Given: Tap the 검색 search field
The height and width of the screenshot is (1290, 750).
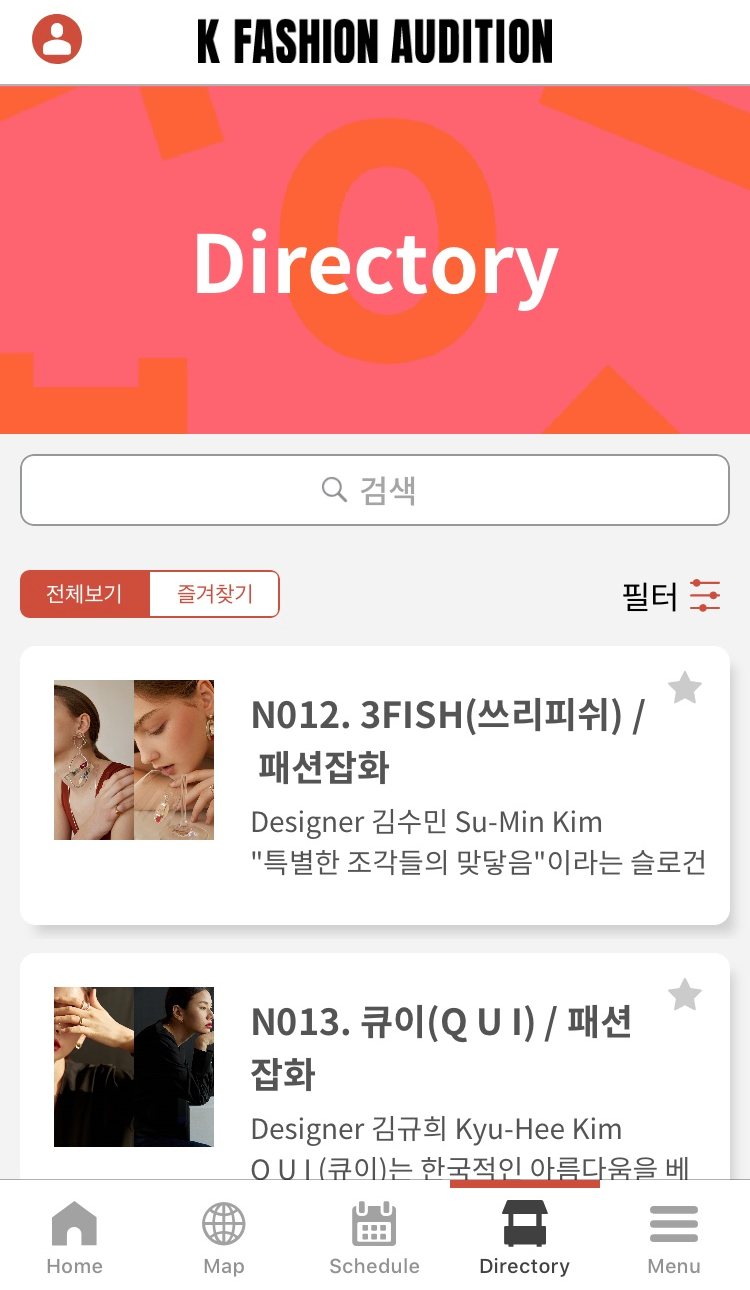Looking at the screenshot, I should coord(375,490).
